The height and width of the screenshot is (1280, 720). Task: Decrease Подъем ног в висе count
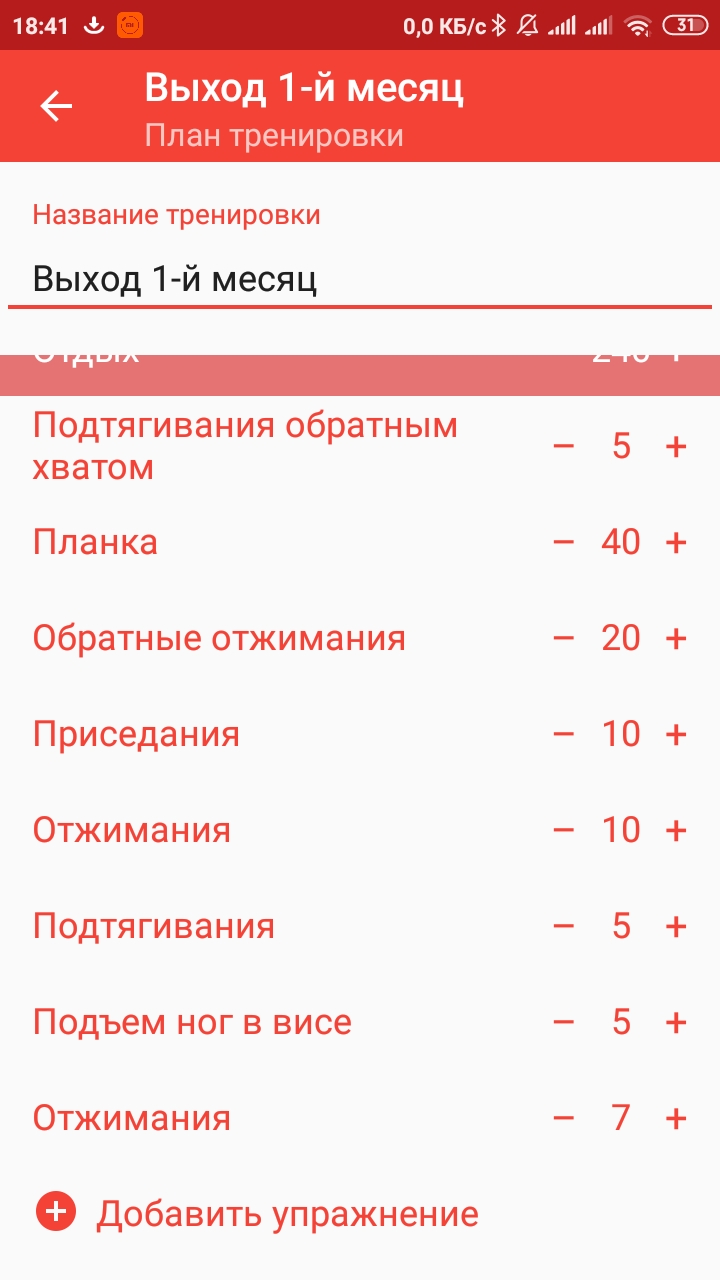564,1022
